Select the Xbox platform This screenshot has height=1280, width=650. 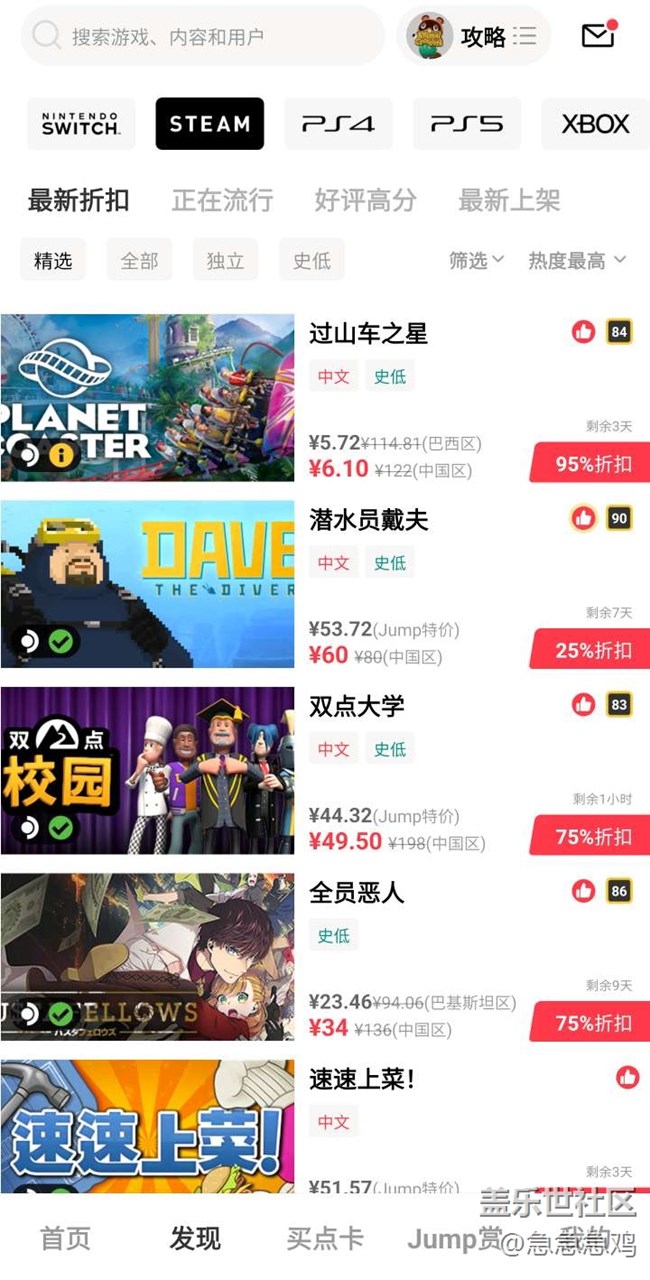pos(595,124)
